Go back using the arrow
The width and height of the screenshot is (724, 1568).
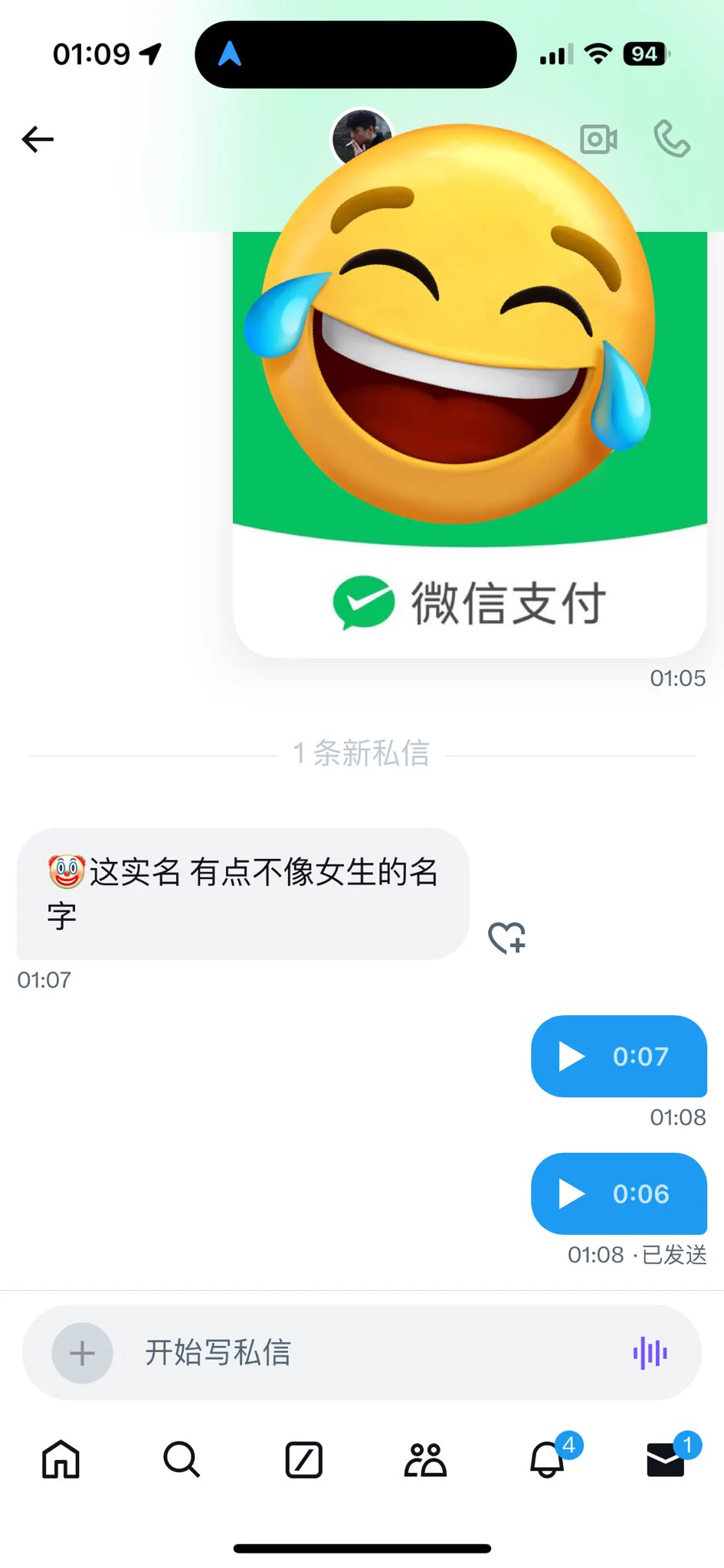click(38, 139)
